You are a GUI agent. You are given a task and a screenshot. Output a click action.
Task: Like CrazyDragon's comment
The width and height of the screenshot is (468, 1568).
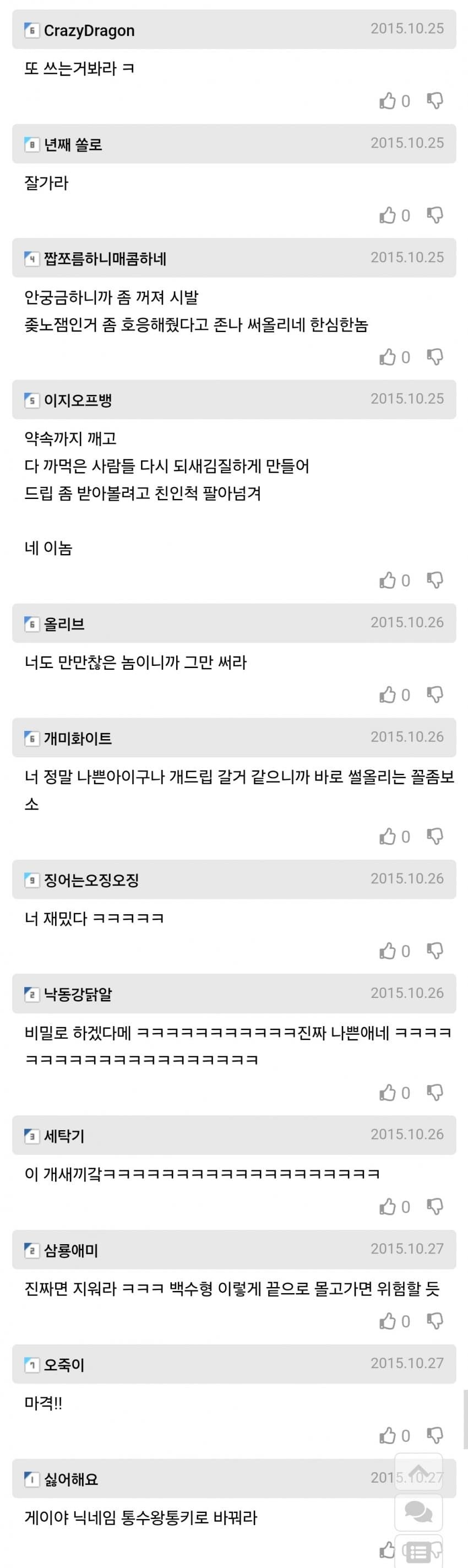click(x=388, y=100)
